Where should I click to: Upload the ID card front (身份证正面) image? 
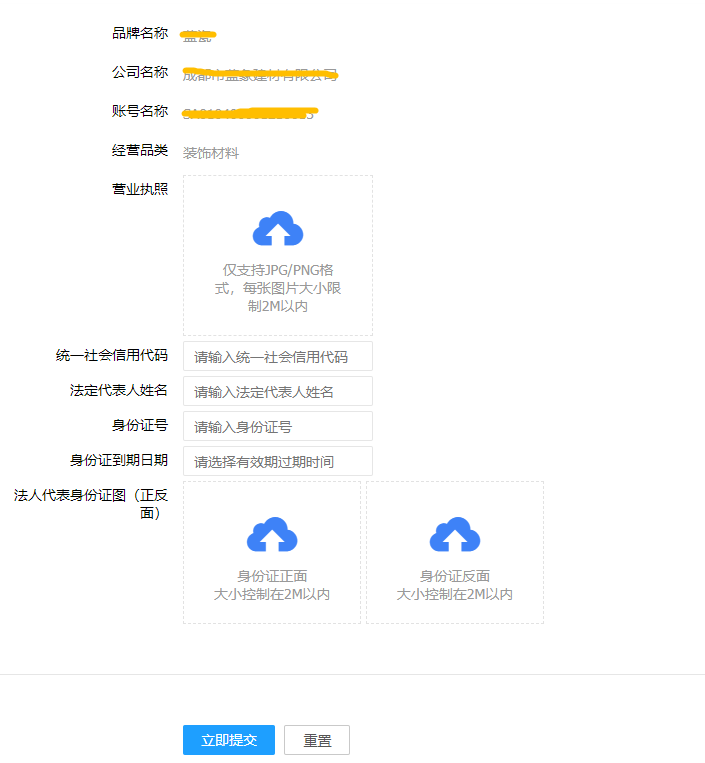point(271,552)
